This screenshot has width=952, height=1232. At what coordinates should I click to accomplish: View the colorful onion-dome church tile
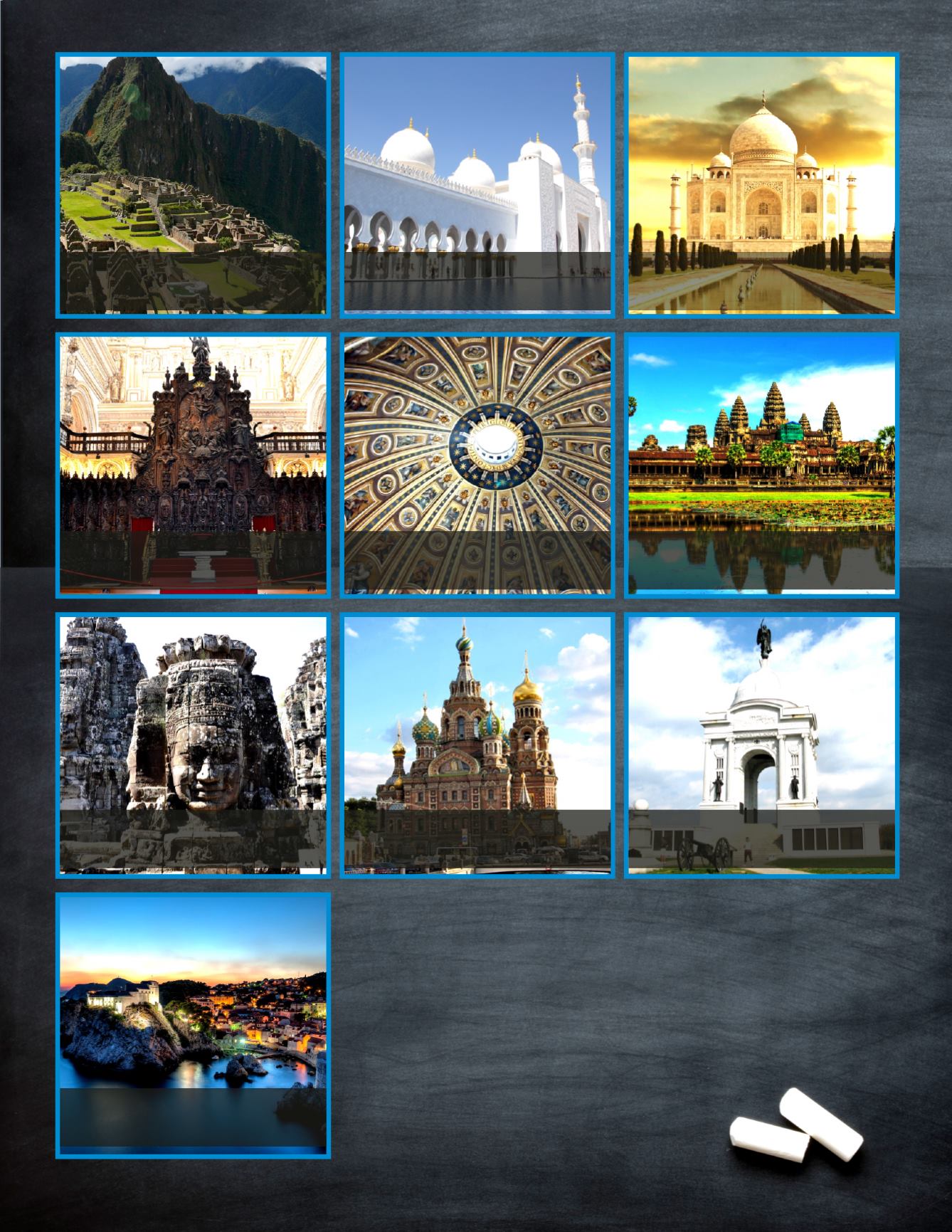(477, 744)
